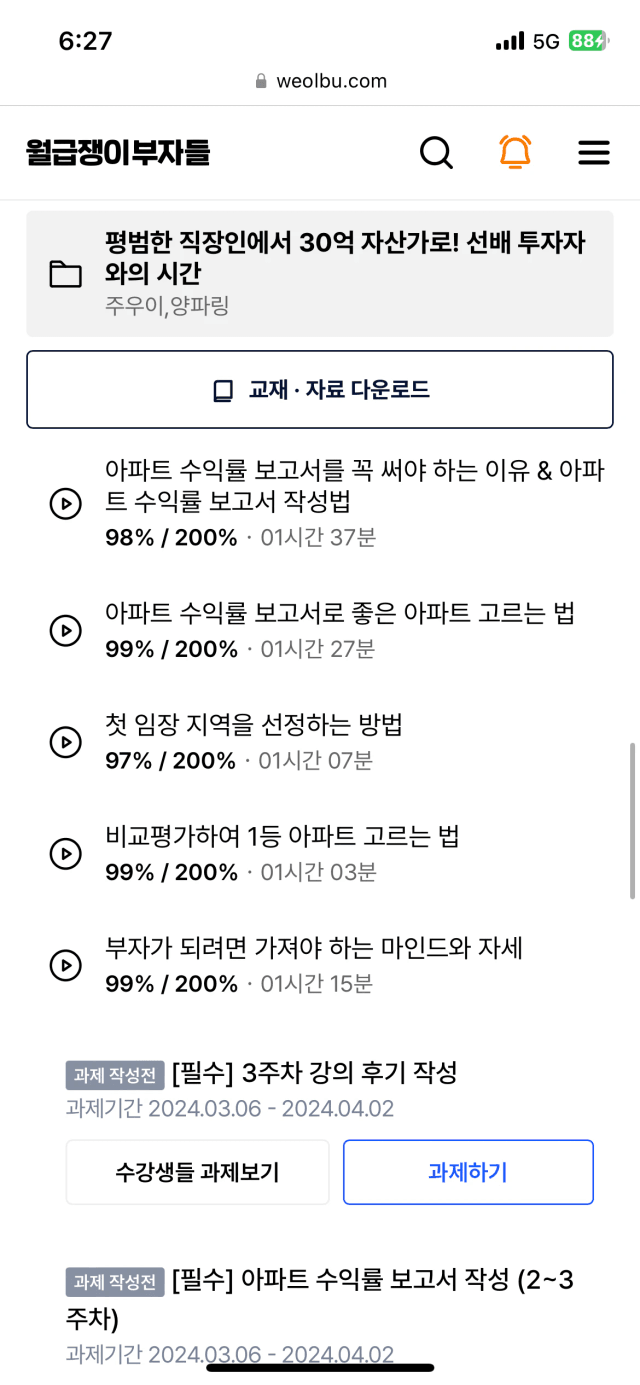Open the folder card 선배 투자자와의 시간
Screen dimensions: 640x1385
(320, 273)
